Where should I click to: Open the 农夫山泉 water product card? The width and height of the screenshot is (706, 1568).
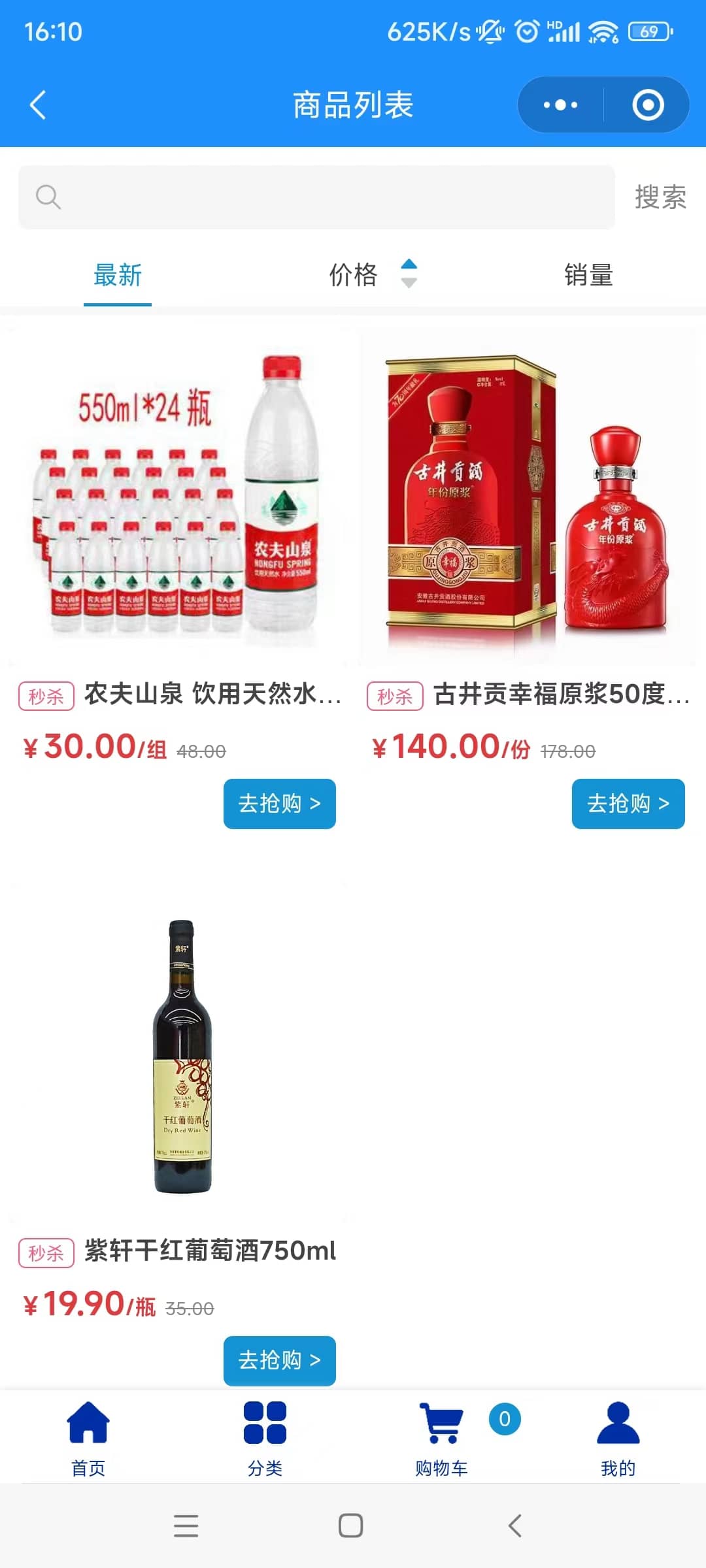pyautogui.click(x=176, y=498)
